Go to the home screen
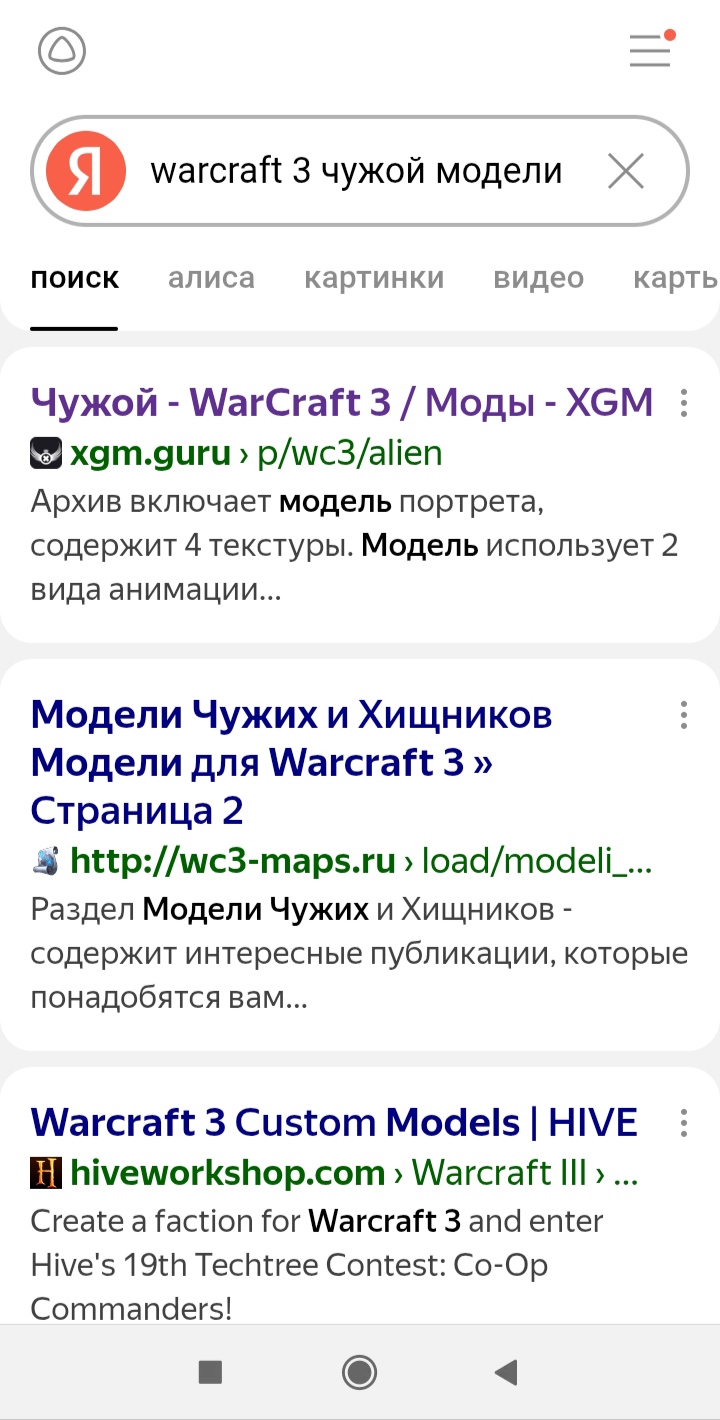 [x=359, y=1373]
